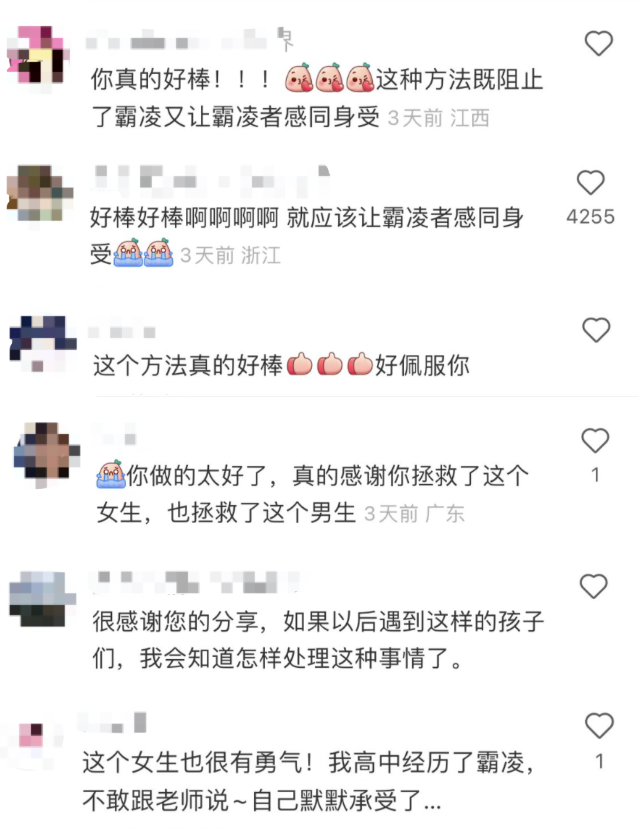Like the comment 这个女生也很有勇气
641x829 pixels.
pyautogui.click(x=598, y=726)
